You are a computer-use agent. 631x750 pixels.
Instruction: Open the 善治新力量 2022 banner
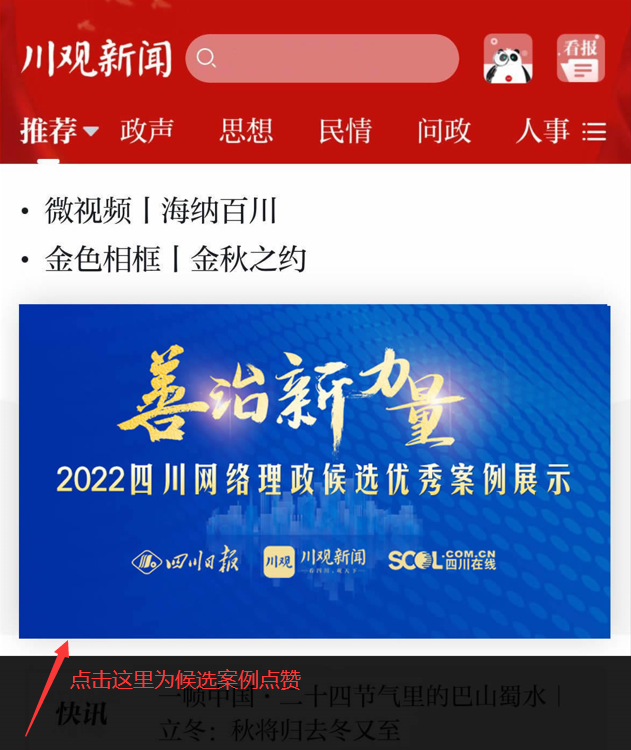pos(315,471)
